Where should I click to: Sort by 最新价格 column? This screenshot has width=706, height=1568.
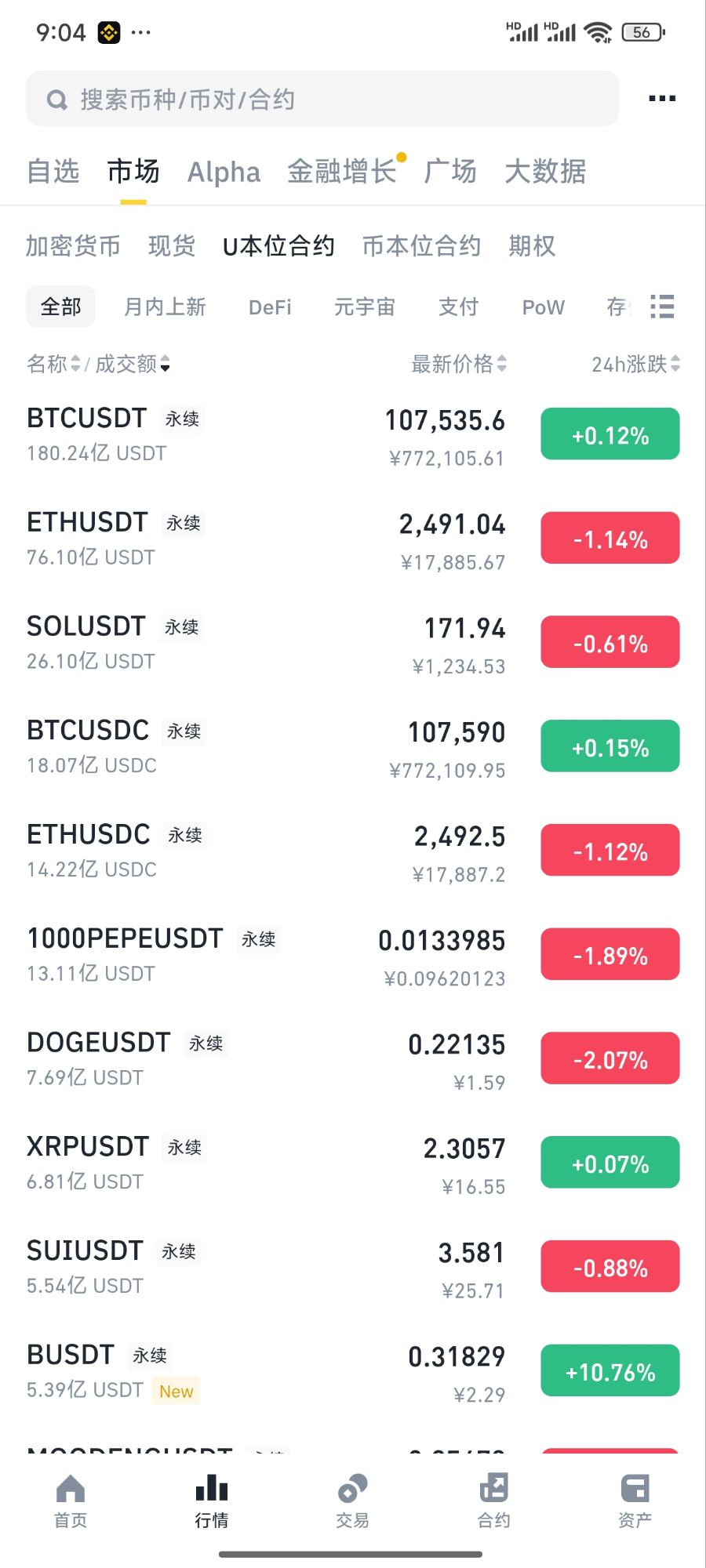click(459, 364)
